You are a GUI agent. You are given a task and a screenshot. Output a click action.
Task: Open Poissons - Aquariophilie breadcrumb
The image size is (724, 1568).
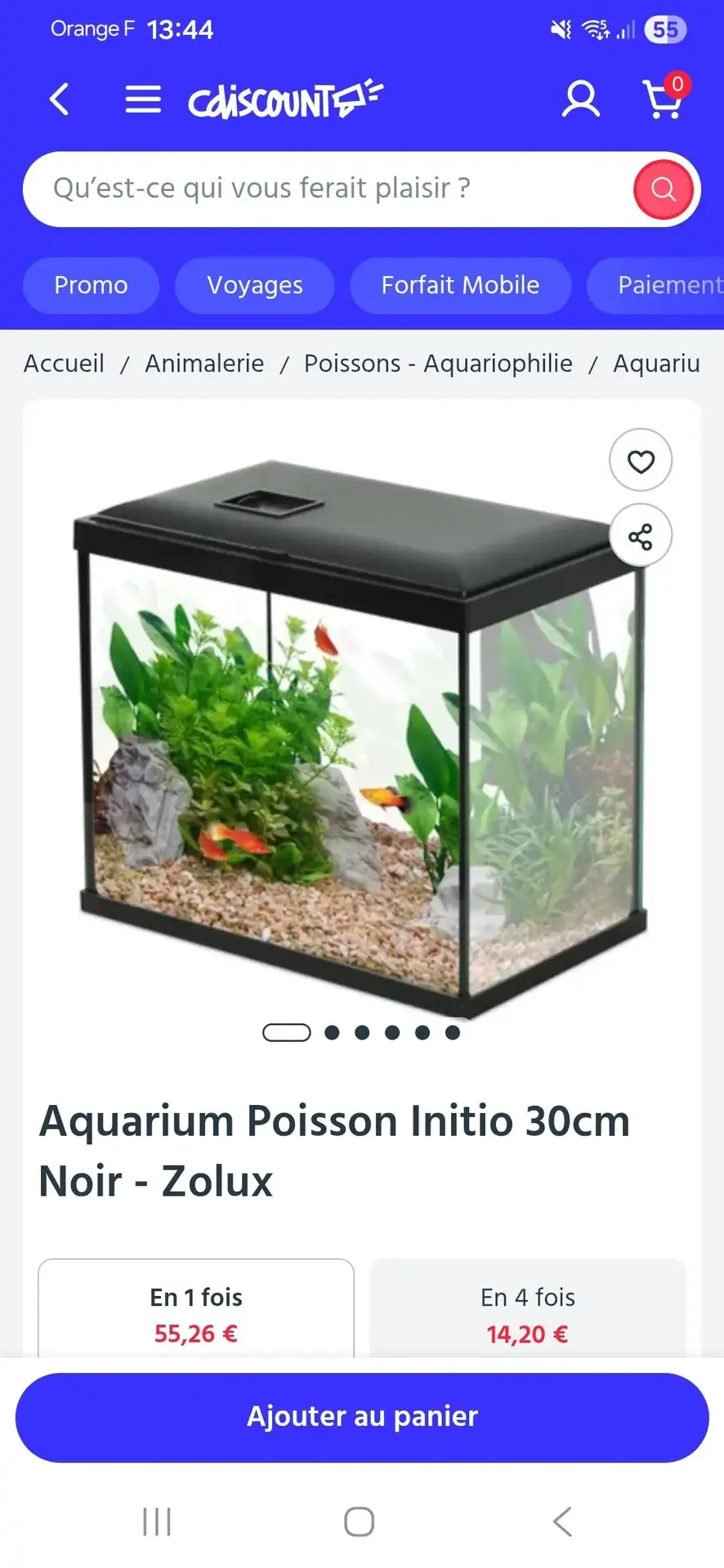(x=438, y=363)
